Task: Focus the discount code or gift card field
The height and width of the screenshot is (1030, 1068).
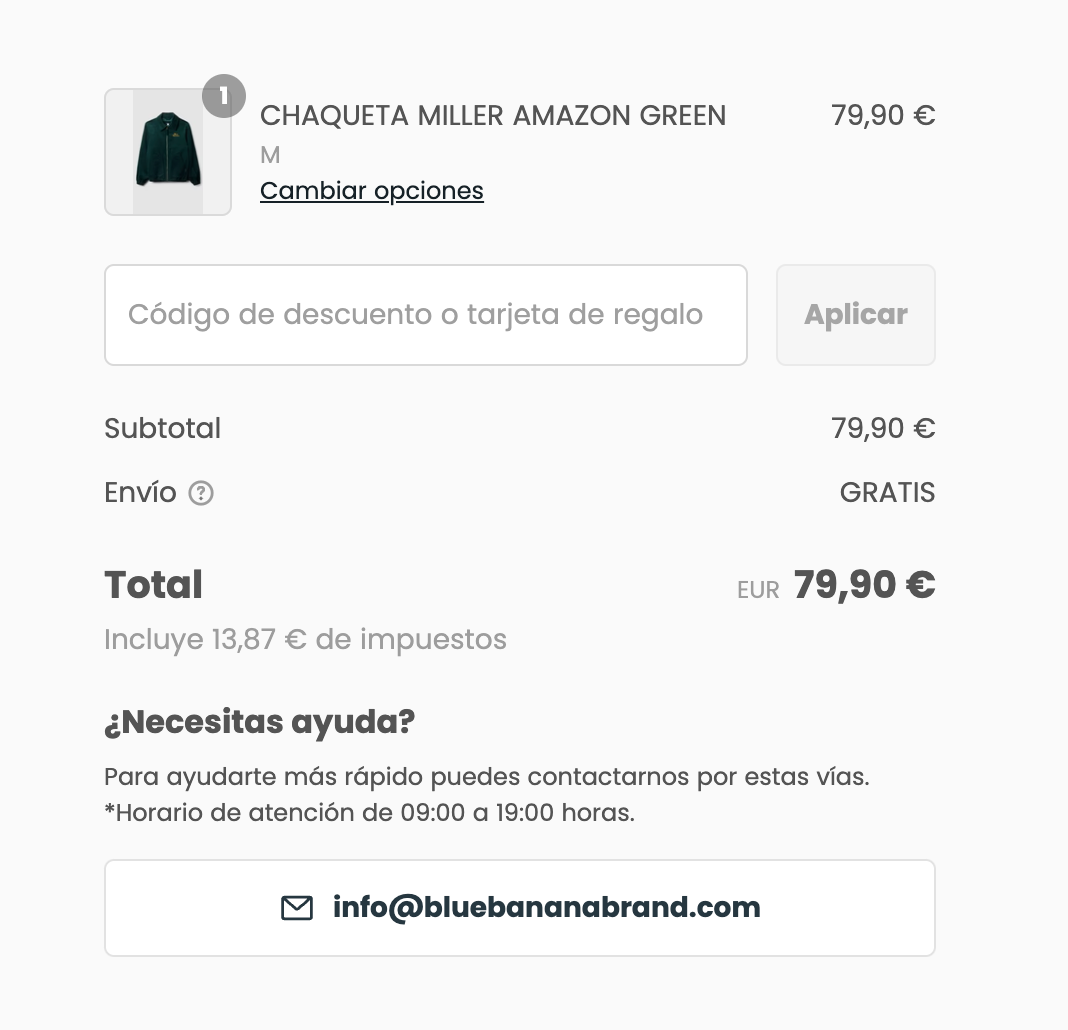Action: coord(425,315)
